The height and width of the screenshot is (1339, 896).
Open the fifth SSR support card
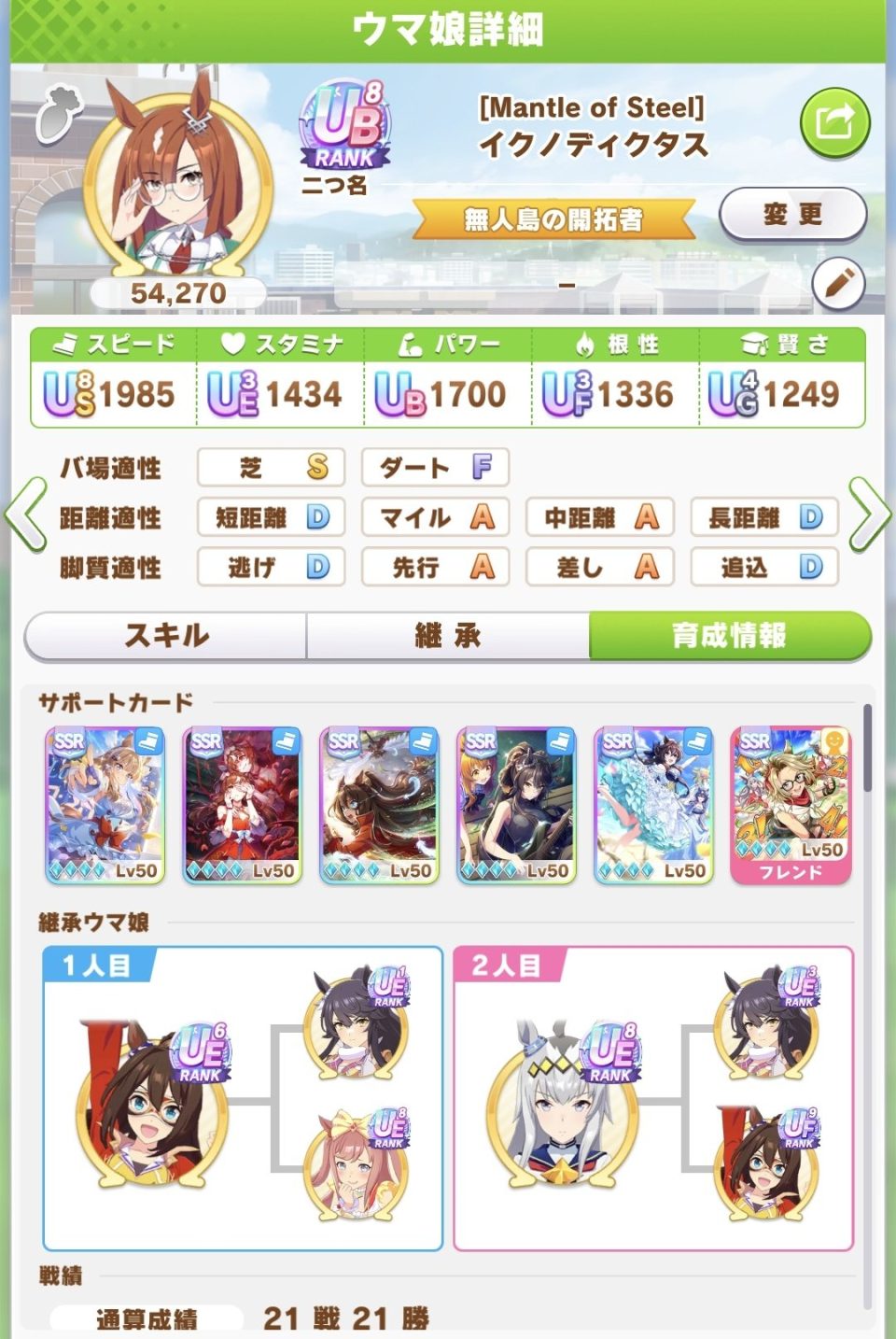point(653,806)
